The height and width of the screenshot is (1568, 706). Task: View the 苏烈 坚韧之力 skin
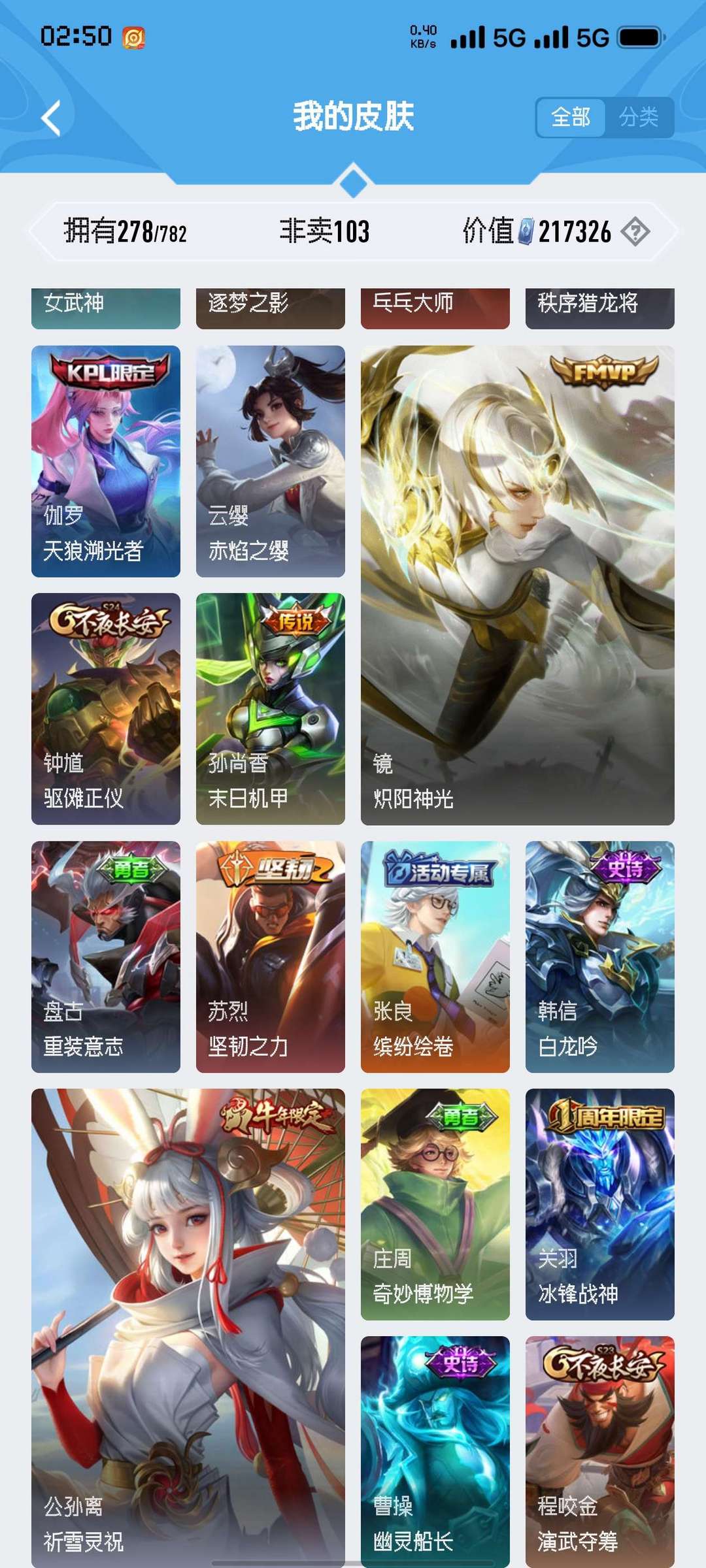pyautogui.click(x=271, y=956)
